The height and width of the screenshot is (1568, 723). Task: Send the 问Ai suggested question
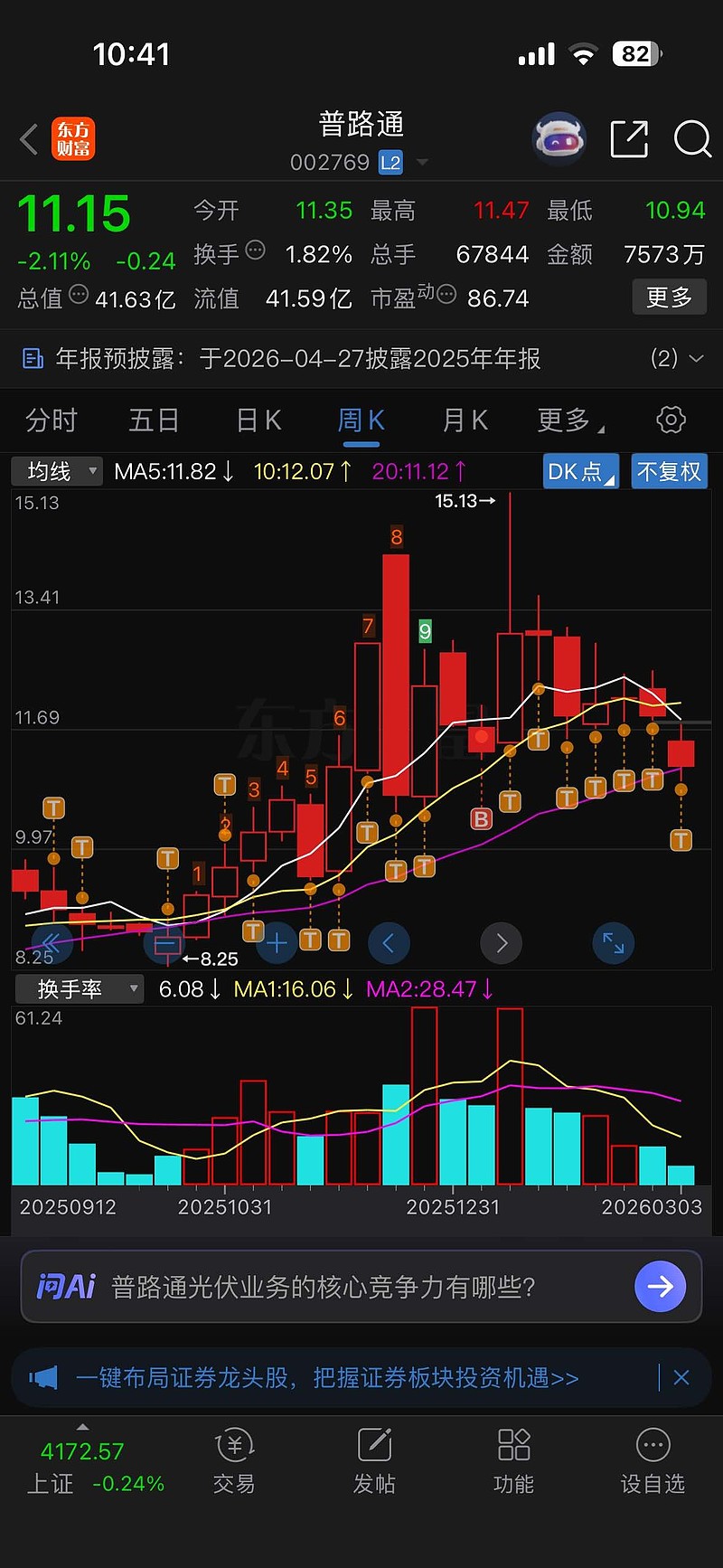tap(660, 1286)
